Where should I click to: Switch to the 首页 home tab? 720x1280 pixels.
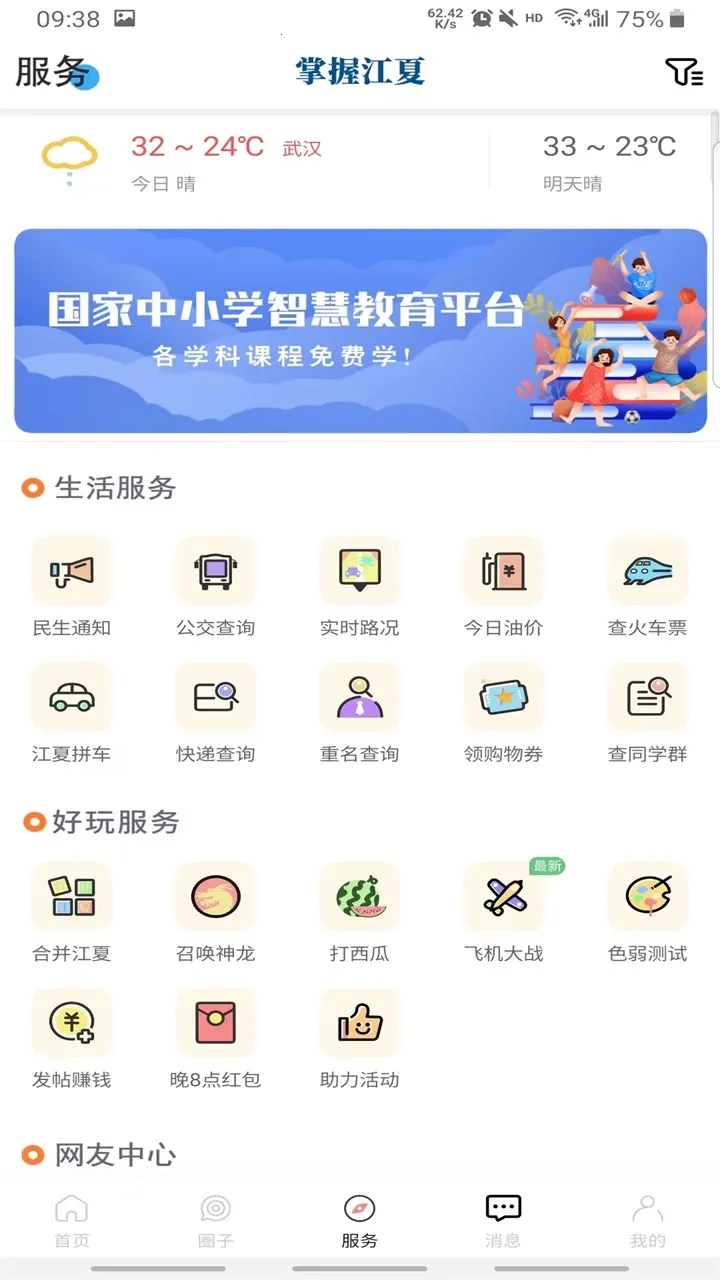click(x=72, y=1218)
